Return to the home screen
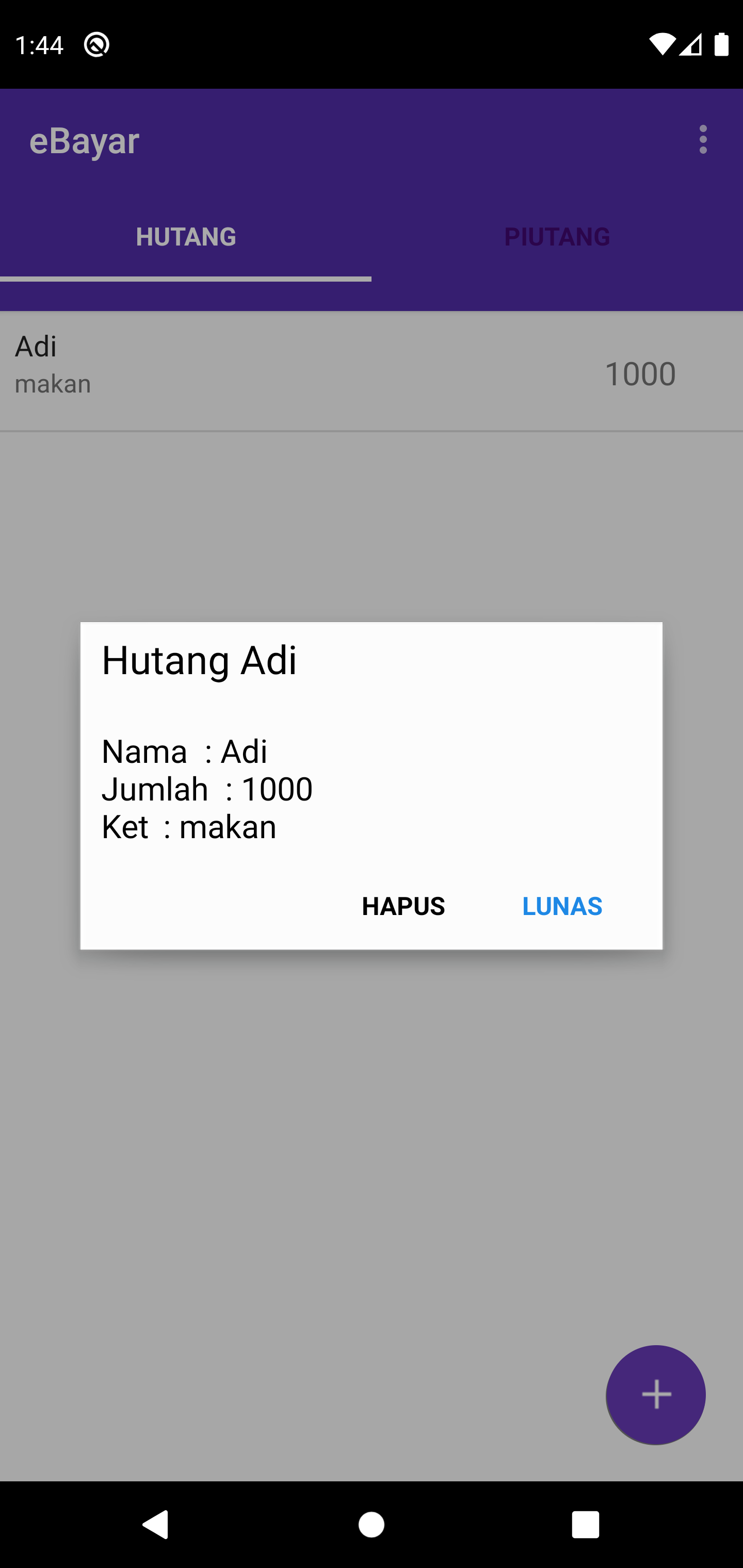The width and height of the screenshot is (743, 1568). point(372,1525)
